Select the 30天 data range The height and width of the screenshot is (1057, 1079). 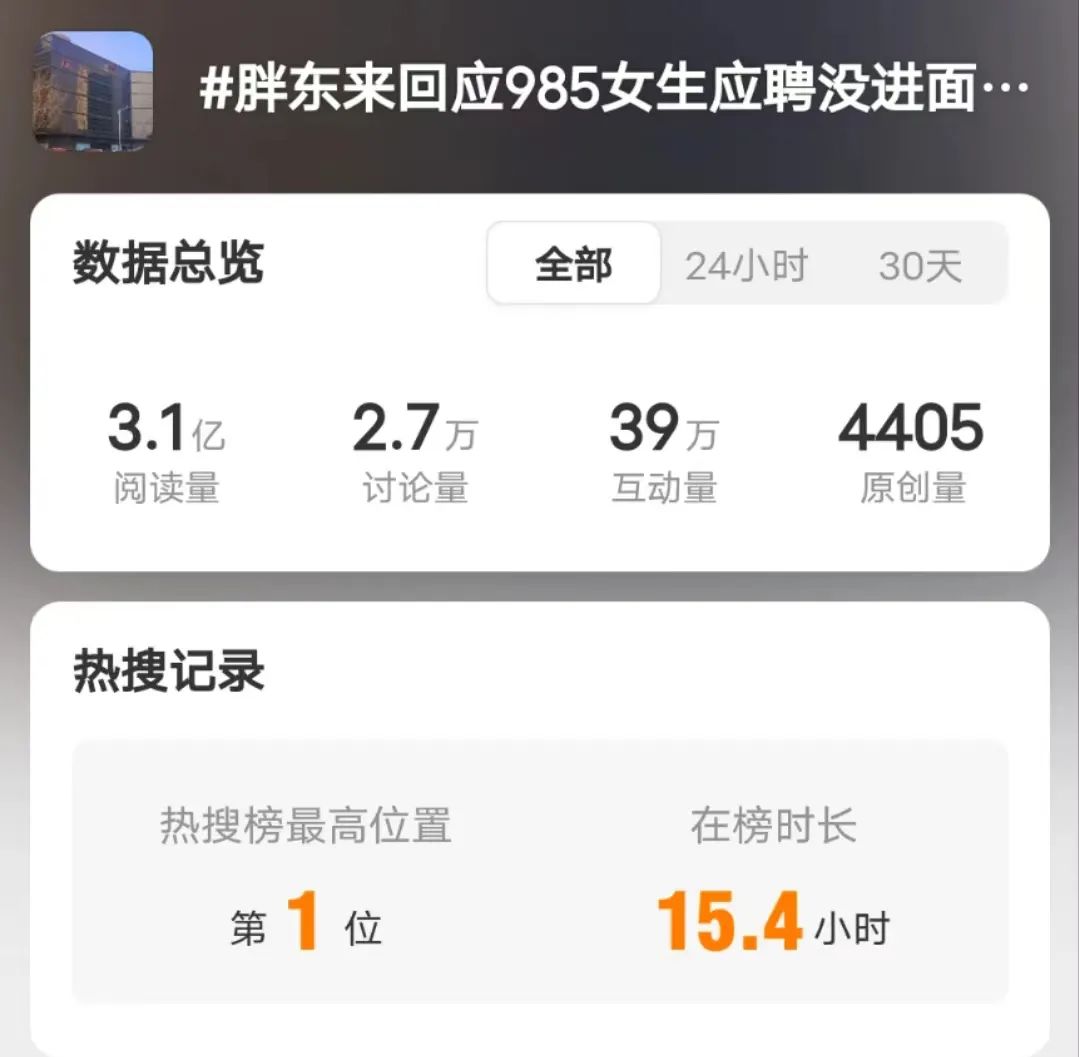(920, 265)
